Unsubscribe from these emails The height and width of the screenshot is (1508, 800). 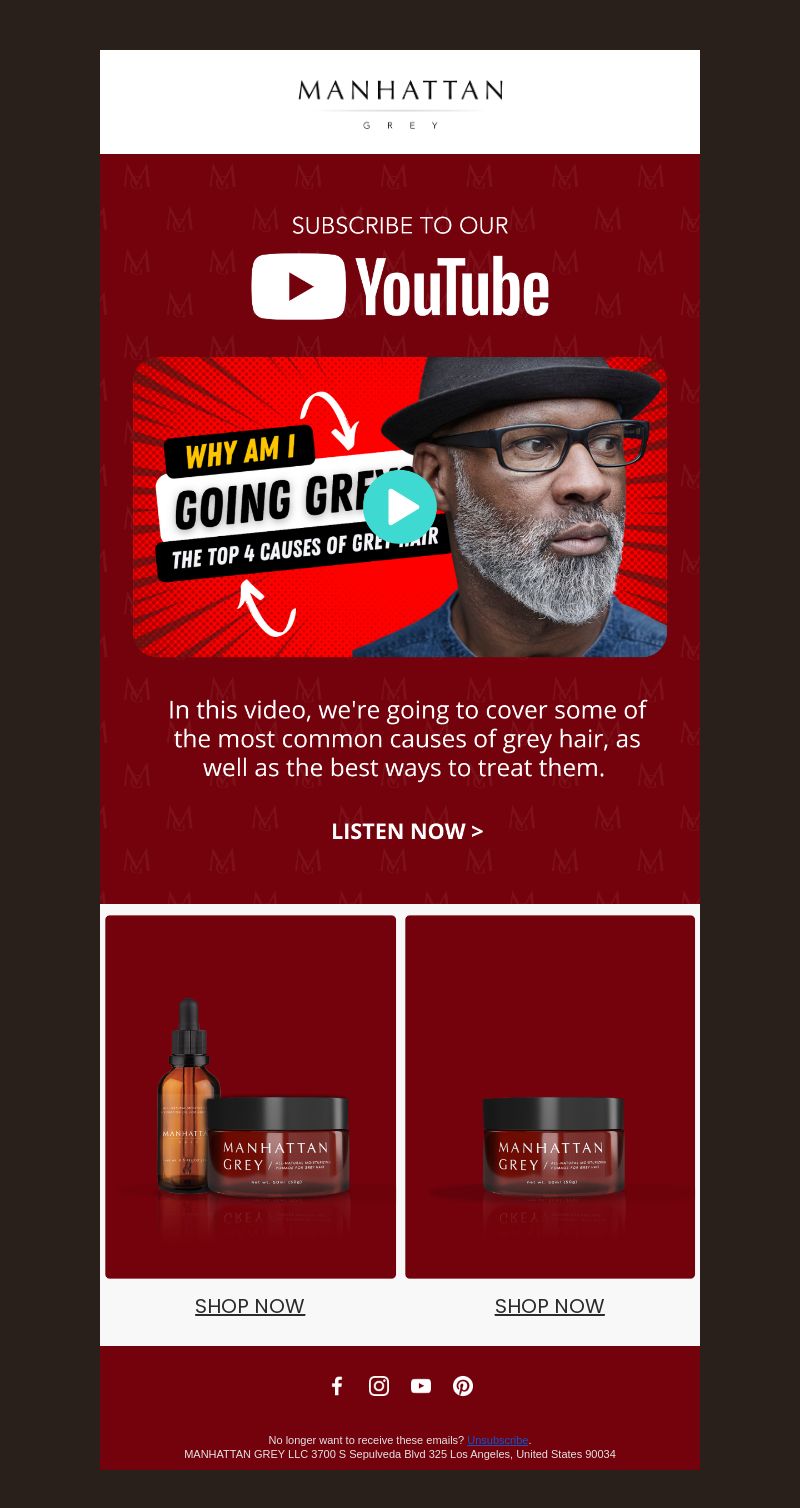(x=497, y=1440)
